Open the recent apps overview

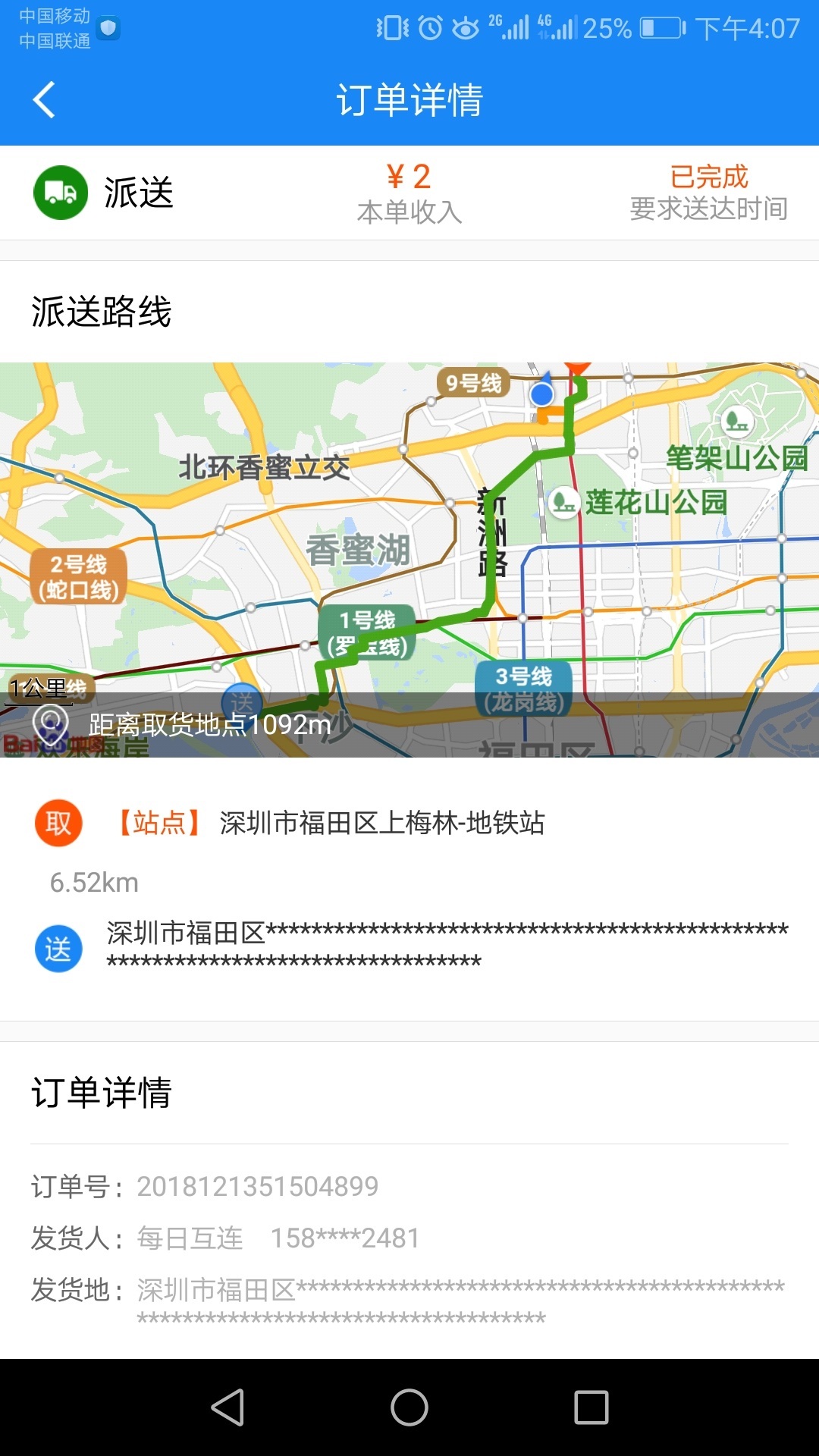591,1407
